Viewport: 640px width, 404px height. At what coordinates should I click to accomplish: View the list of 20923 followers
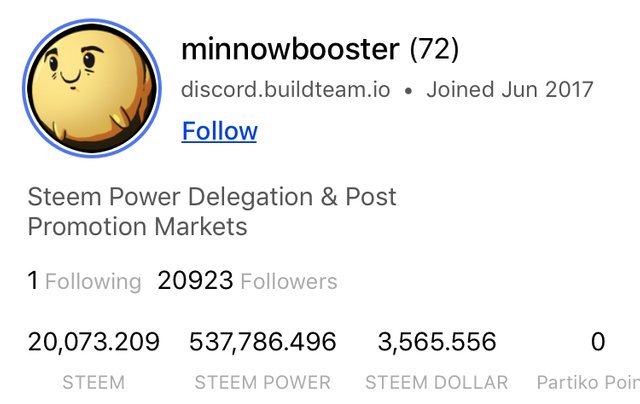pos(247,282)
